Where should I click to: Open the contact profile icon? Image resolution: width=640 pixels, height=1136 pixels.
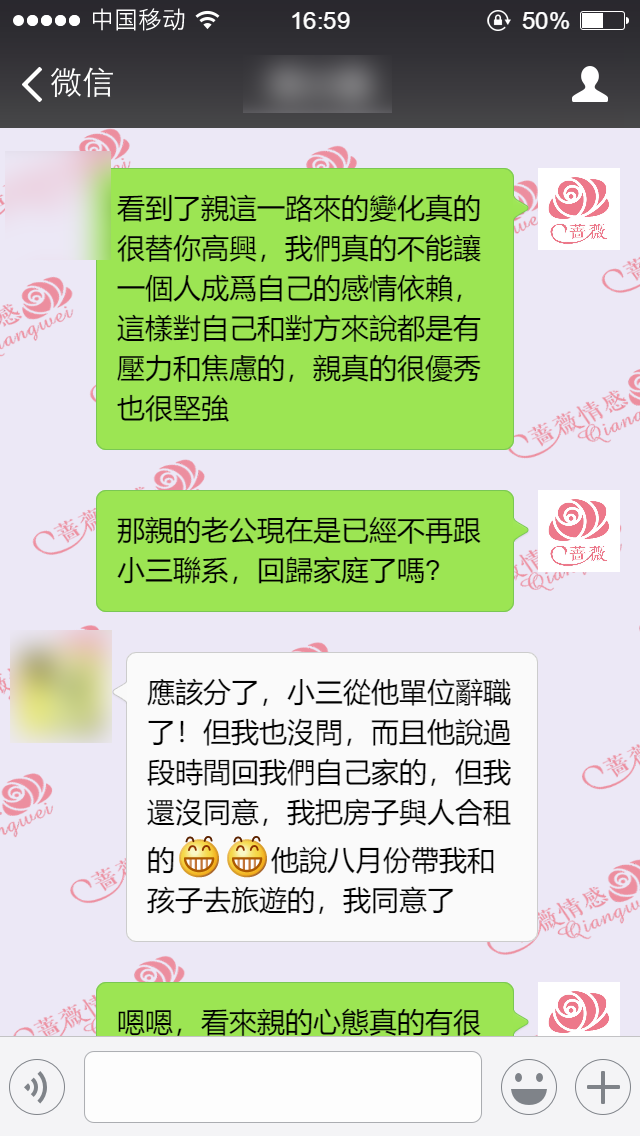[589, 85]
